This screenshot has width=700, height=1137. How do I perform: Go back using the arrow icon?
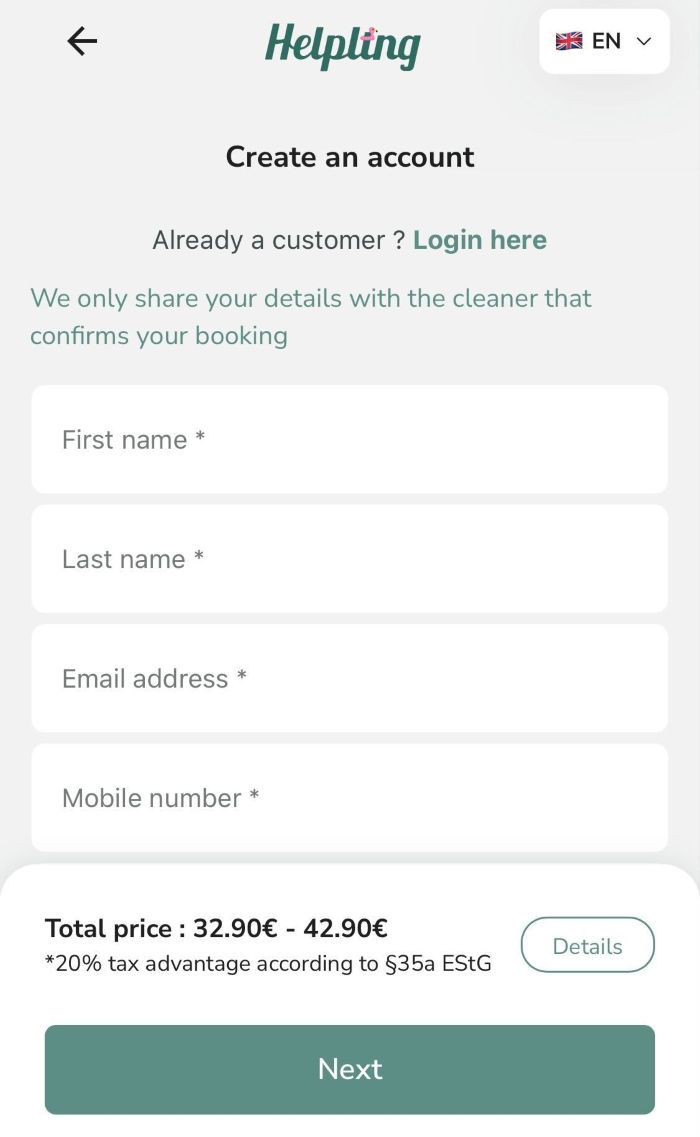[x=82, y=41]
